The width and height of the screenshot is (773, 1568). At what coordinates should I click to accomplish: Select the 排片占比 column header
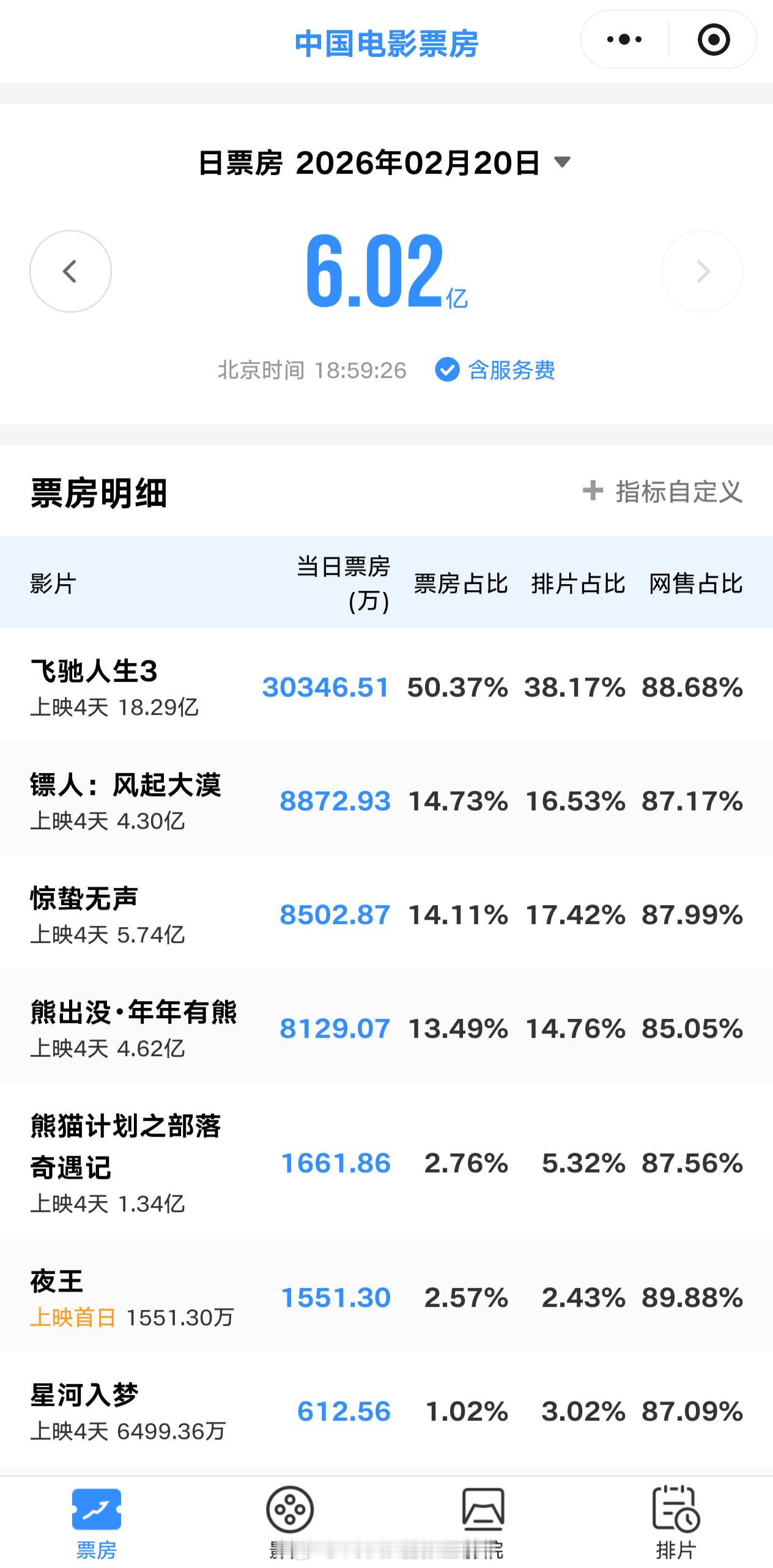click(x=576, y=584)
